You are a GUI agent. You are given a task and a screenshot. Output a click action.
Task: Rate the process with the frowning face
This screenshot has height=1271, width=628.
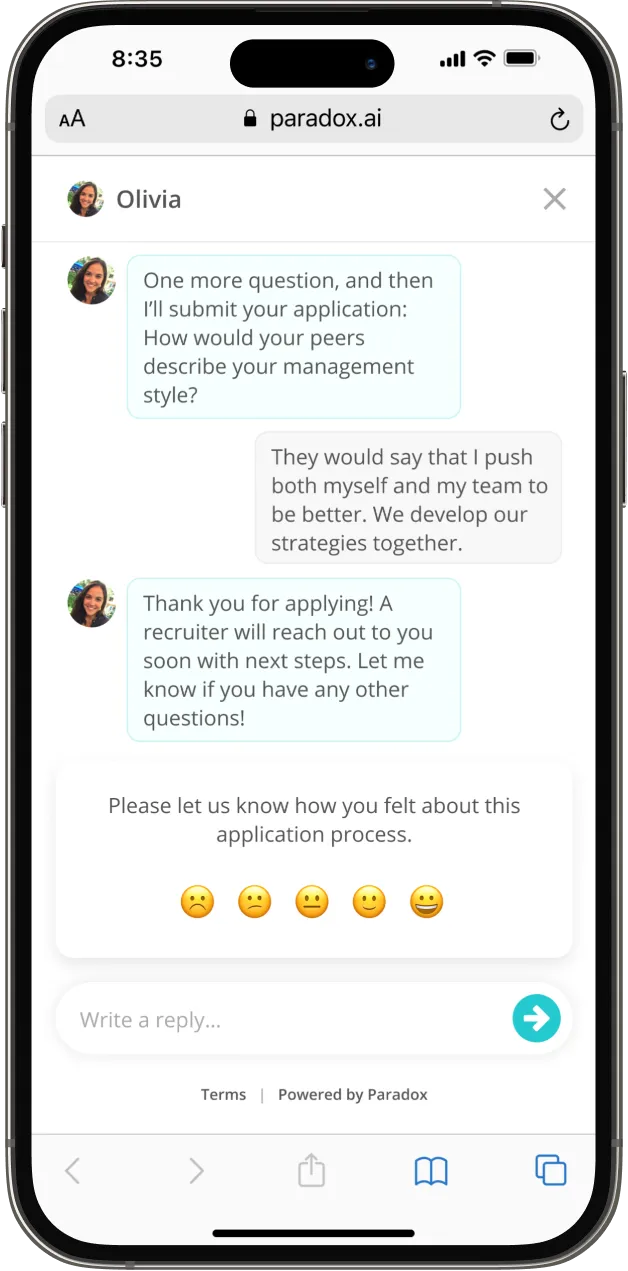tap(197, 903)
